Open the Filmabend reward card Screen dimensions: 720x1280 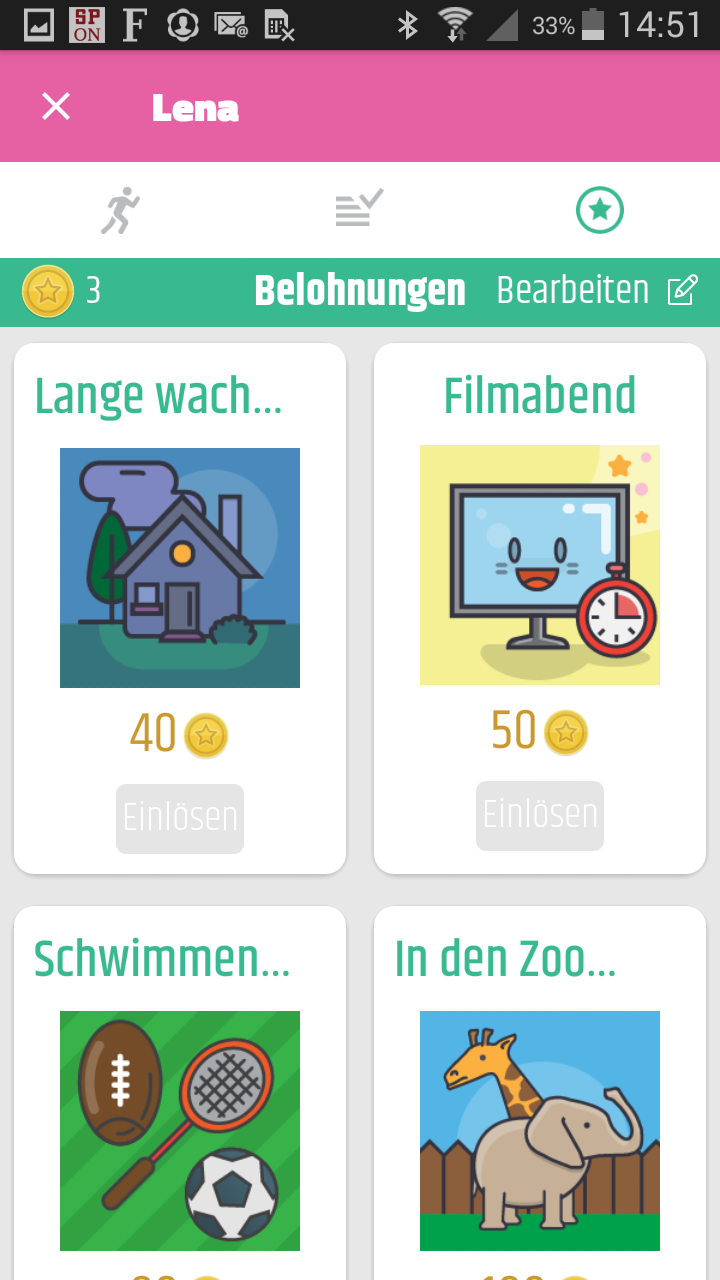540,565
